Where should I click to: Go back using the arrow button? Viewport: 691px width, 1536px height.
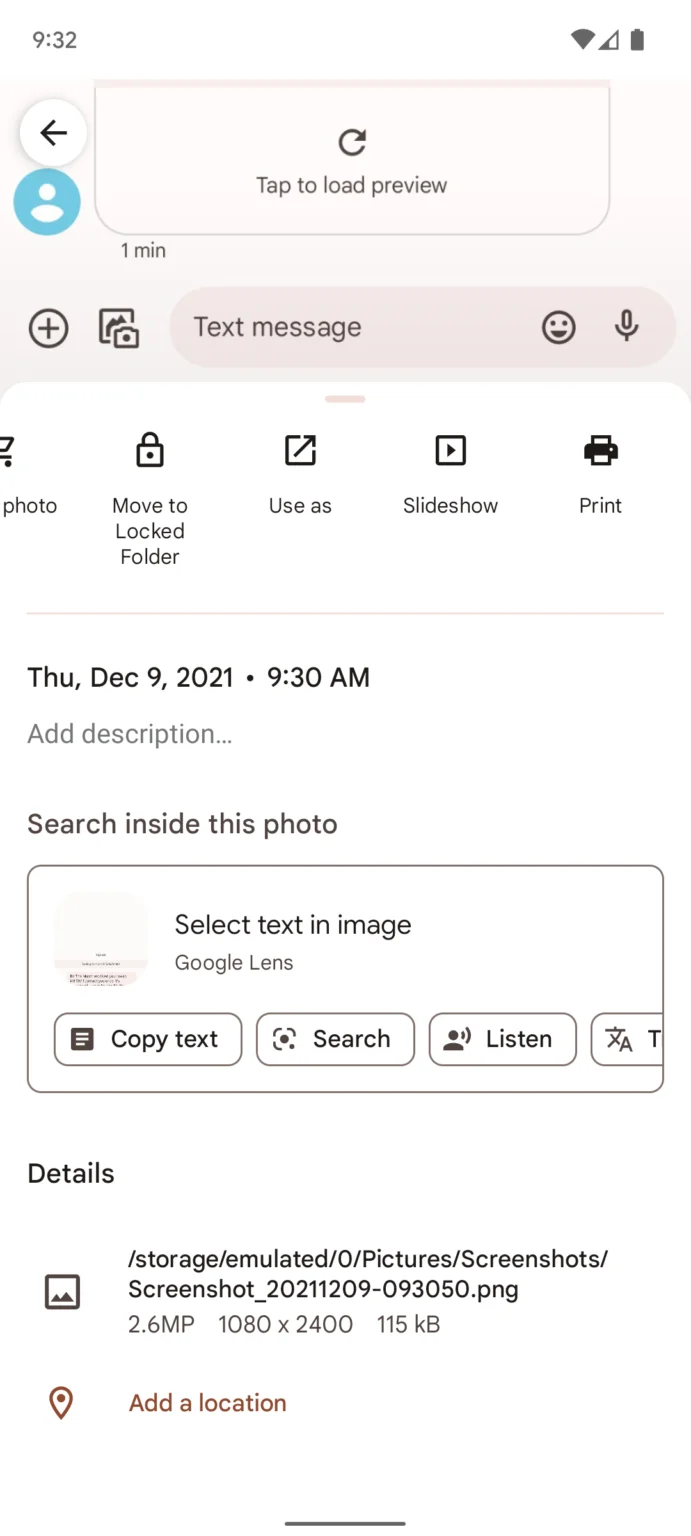coord(53,132)
